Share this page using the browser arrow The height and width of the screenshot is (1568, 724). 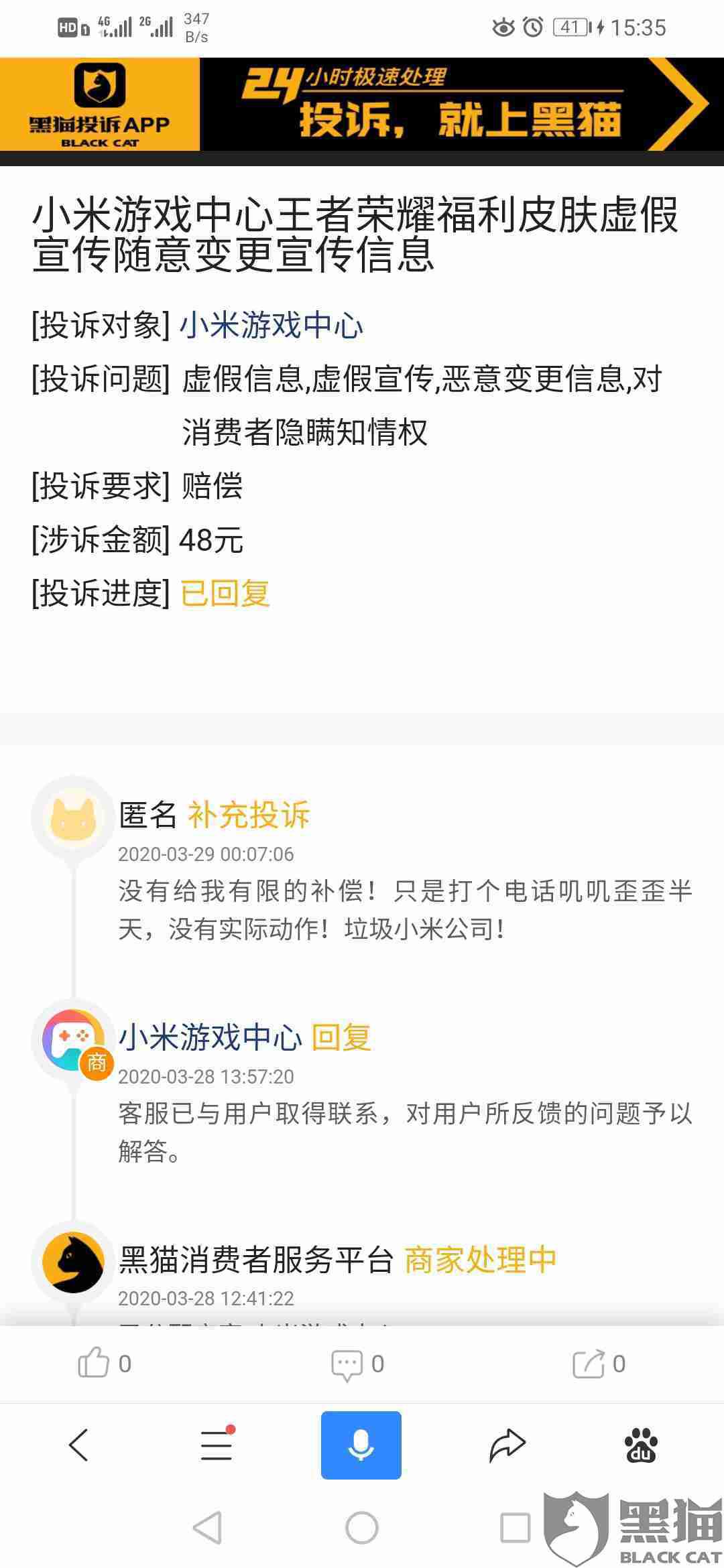(x=507, y=1445)
